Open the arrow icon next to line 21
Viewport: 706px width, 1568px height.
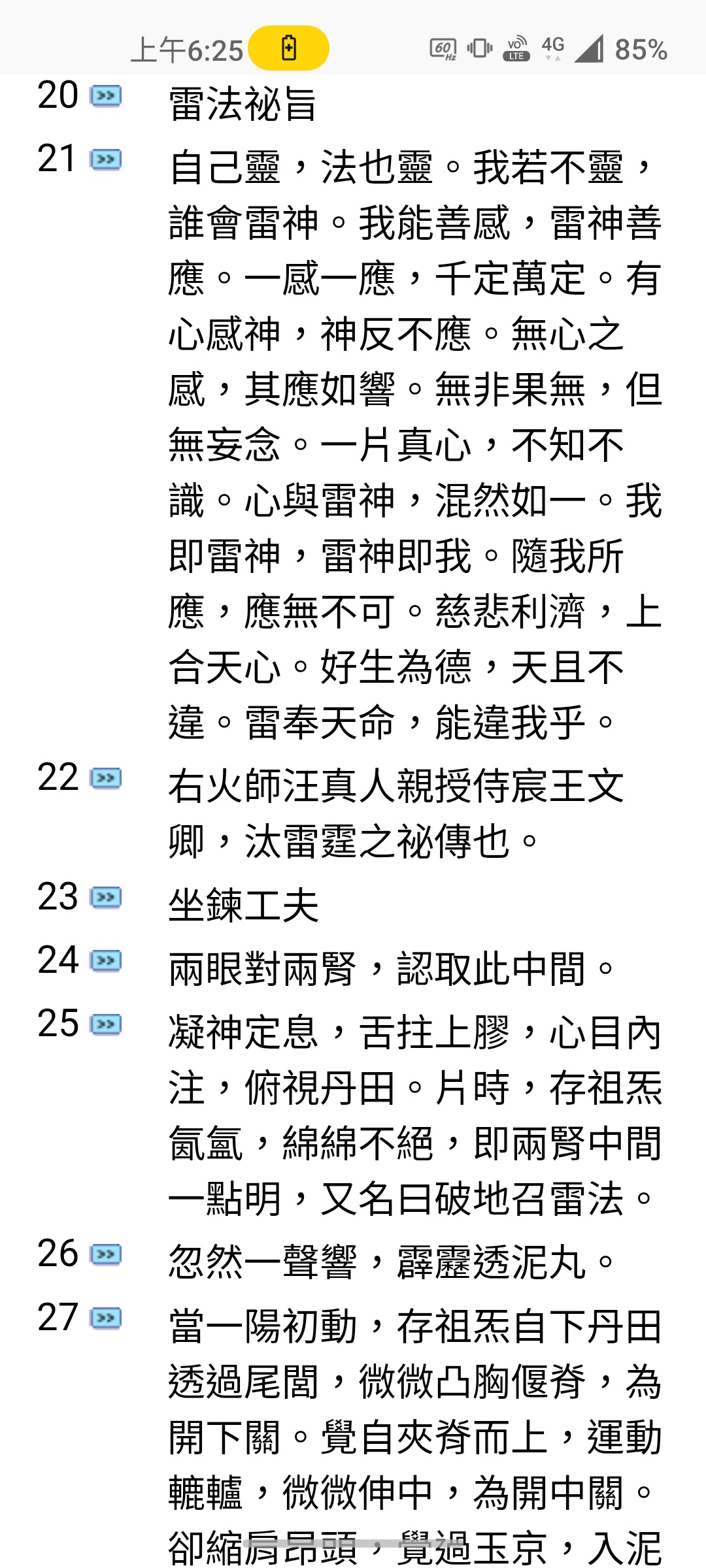coord(105,159)
